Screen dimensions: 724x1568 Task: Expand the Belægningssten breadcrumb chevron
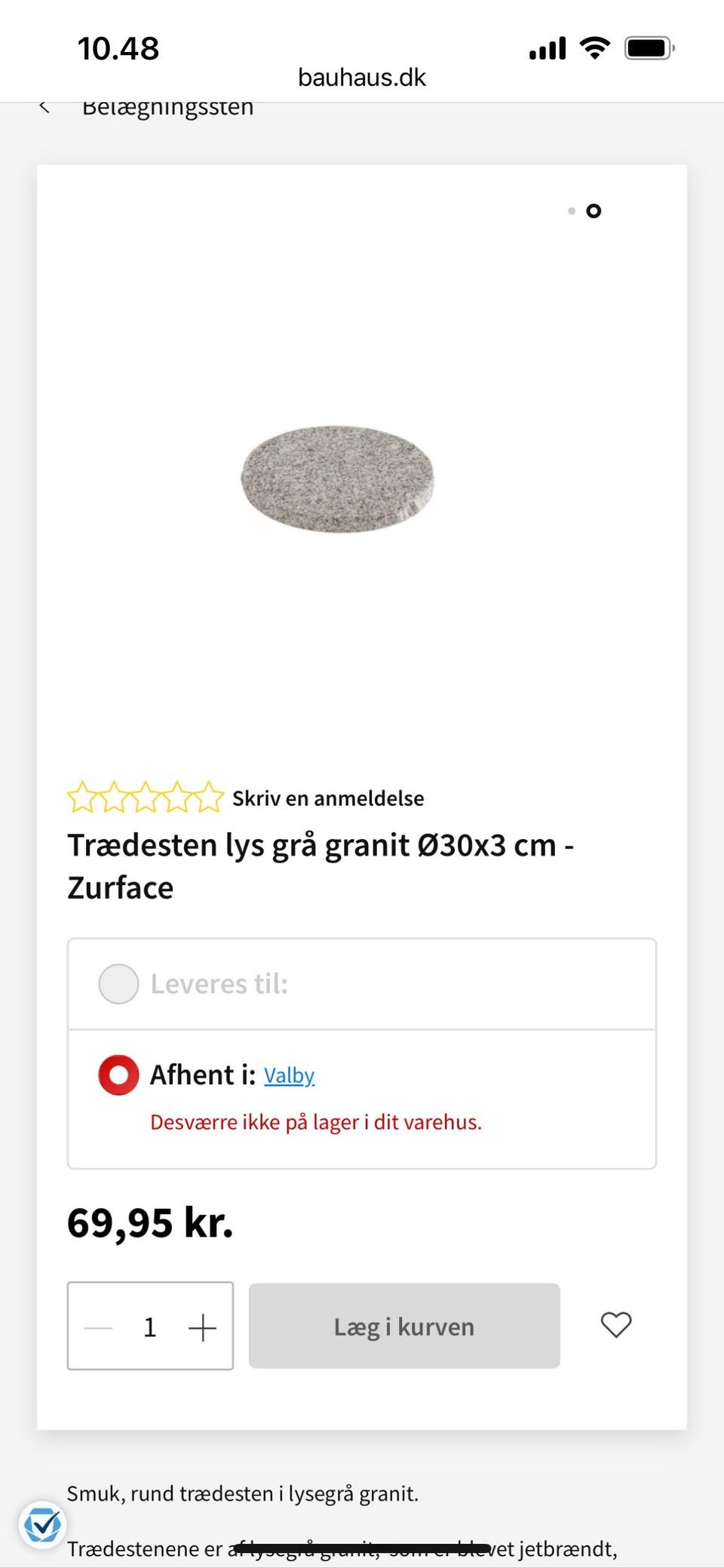[x=45, y=106]
